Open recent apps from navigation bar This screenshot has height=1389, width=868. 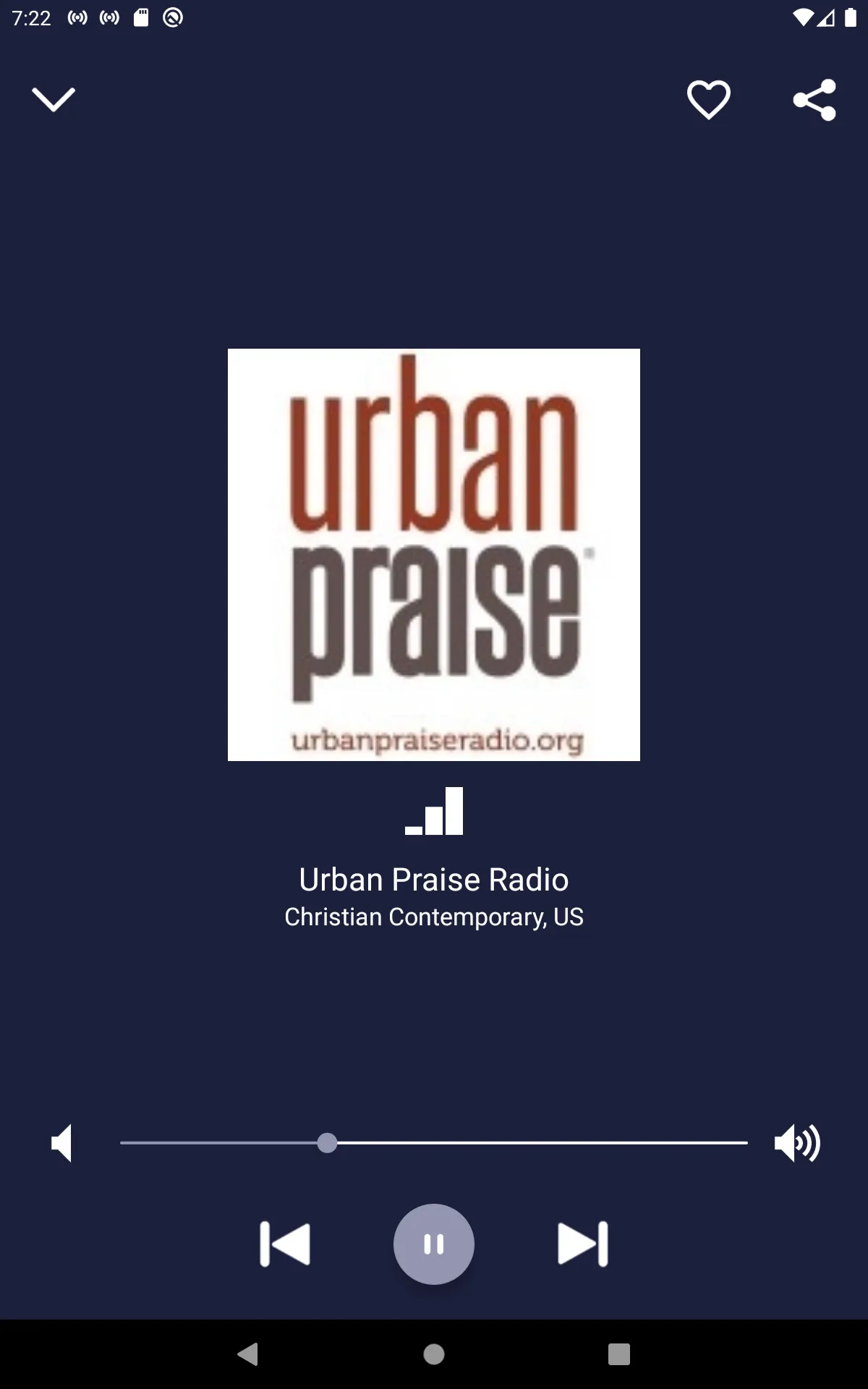coord(619,1354)
